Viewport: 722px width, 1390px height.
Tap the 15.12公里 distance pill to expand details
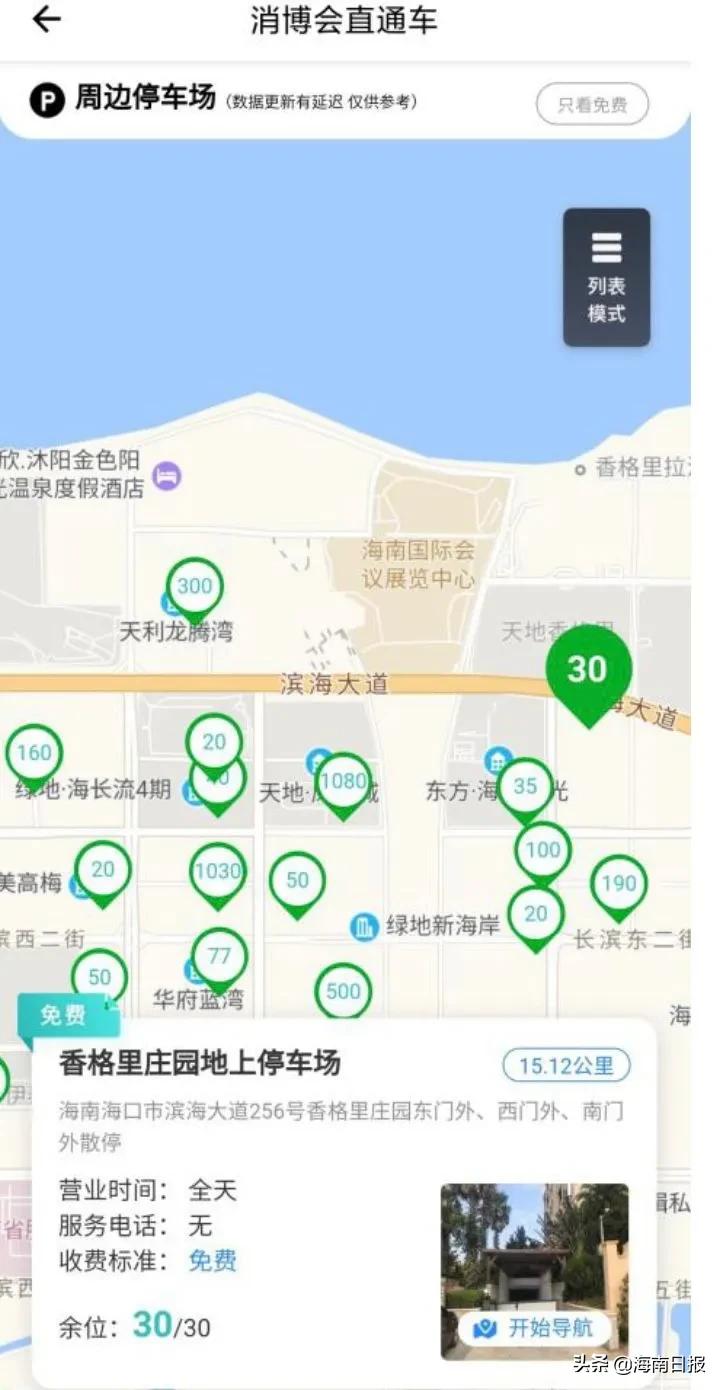point(565,1067)
